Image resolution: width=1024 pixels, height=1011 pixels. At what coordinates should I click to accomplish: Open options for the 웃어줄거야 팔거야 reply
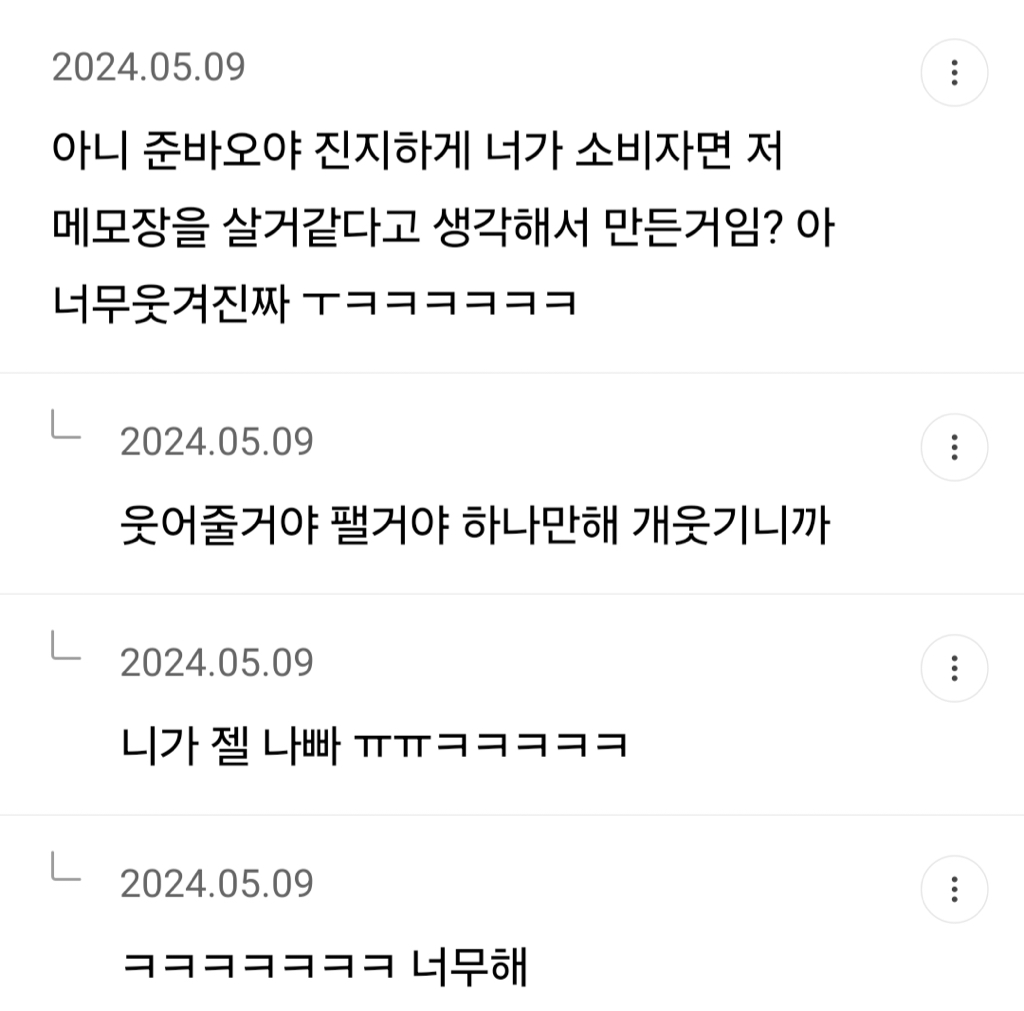954,447
